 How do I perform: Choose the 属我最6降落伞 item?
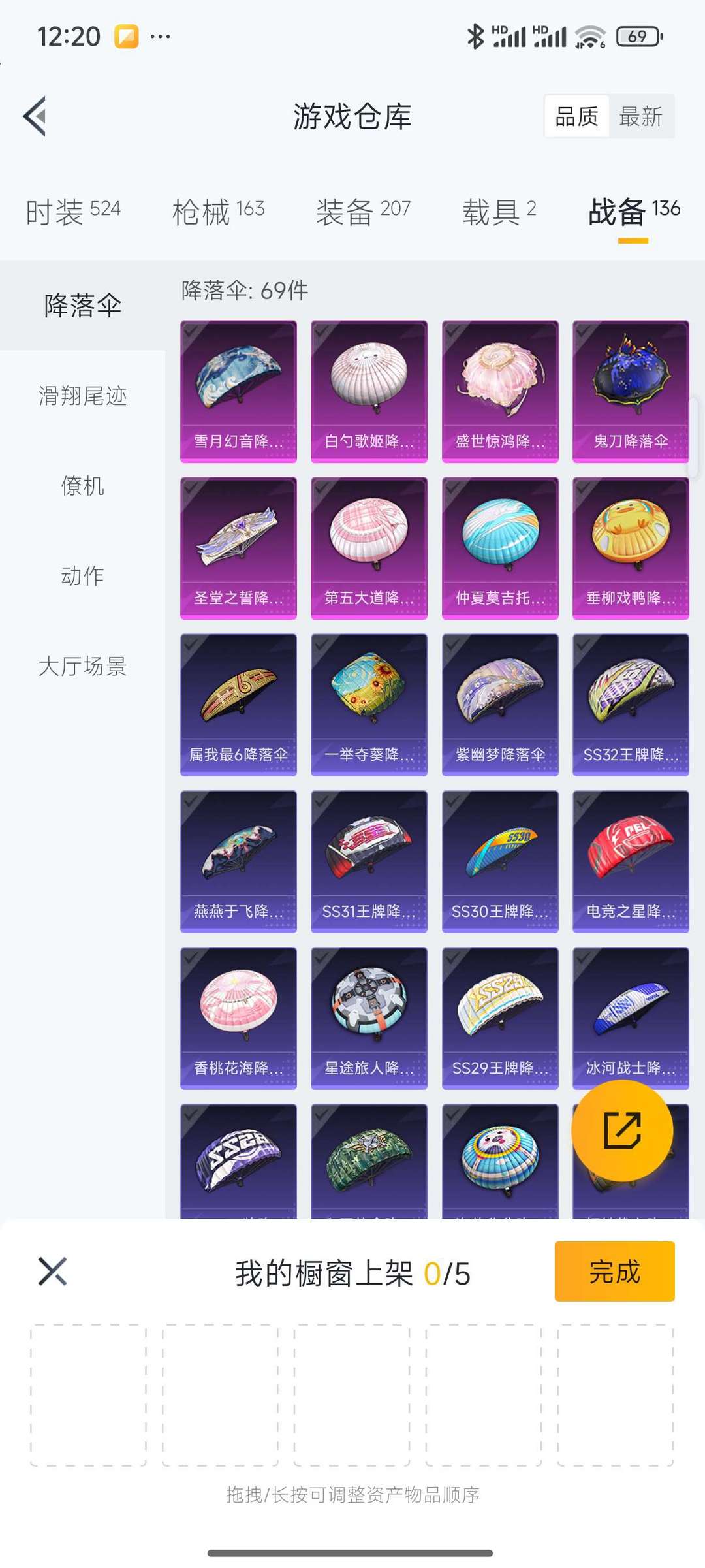(238, 705)
